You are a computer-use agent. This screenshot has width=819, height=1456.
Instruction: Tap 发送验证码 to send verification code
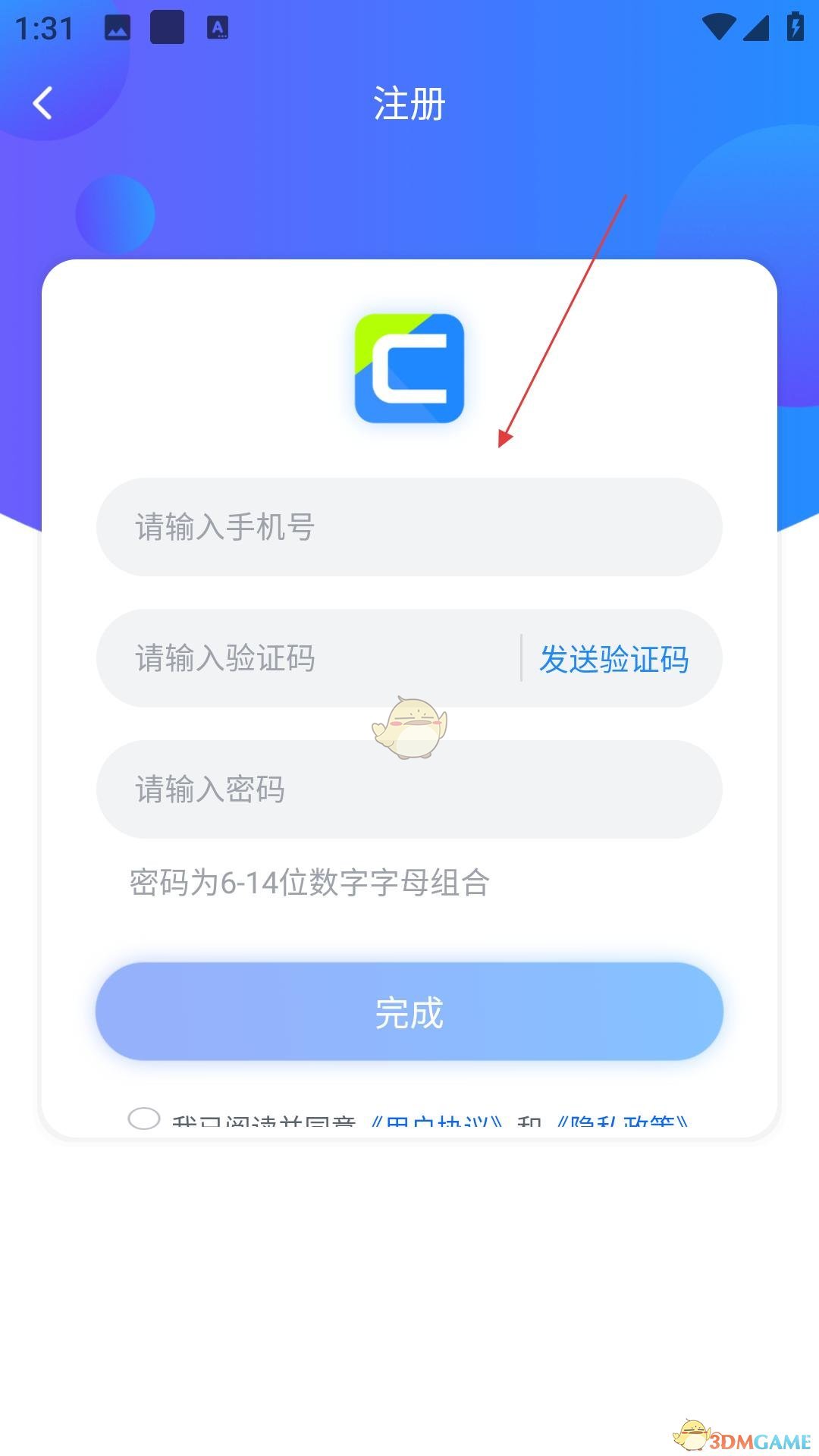click(613, 659)
